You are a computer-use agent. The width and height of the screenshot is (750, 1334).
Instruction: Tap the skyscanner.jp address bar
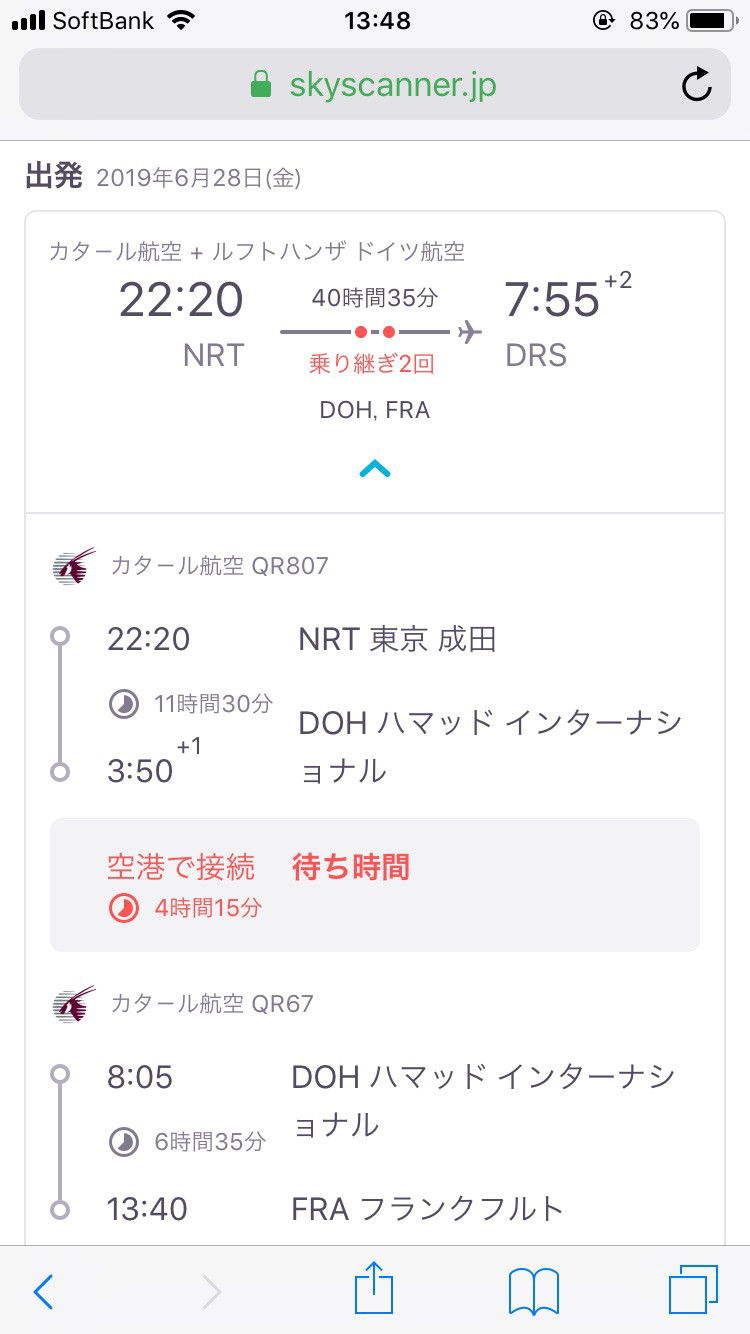coord(374,84)
